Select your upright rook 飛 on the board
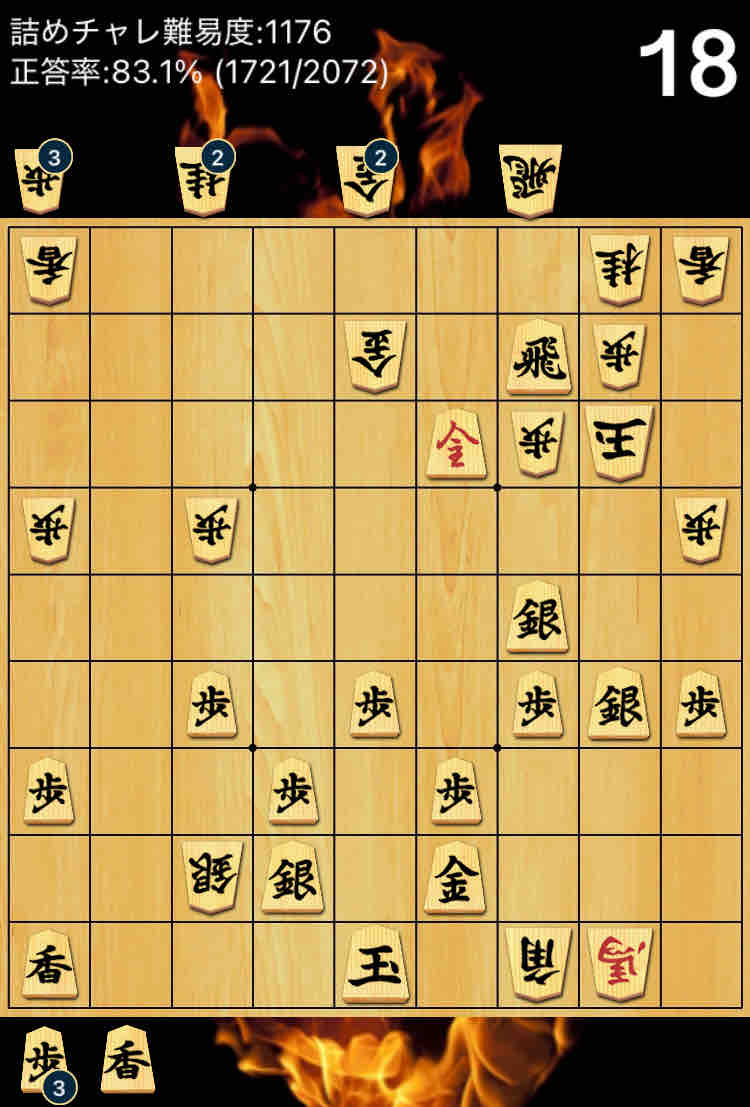The height and width of the screenshot is (1107, 750). pos(538,356)
